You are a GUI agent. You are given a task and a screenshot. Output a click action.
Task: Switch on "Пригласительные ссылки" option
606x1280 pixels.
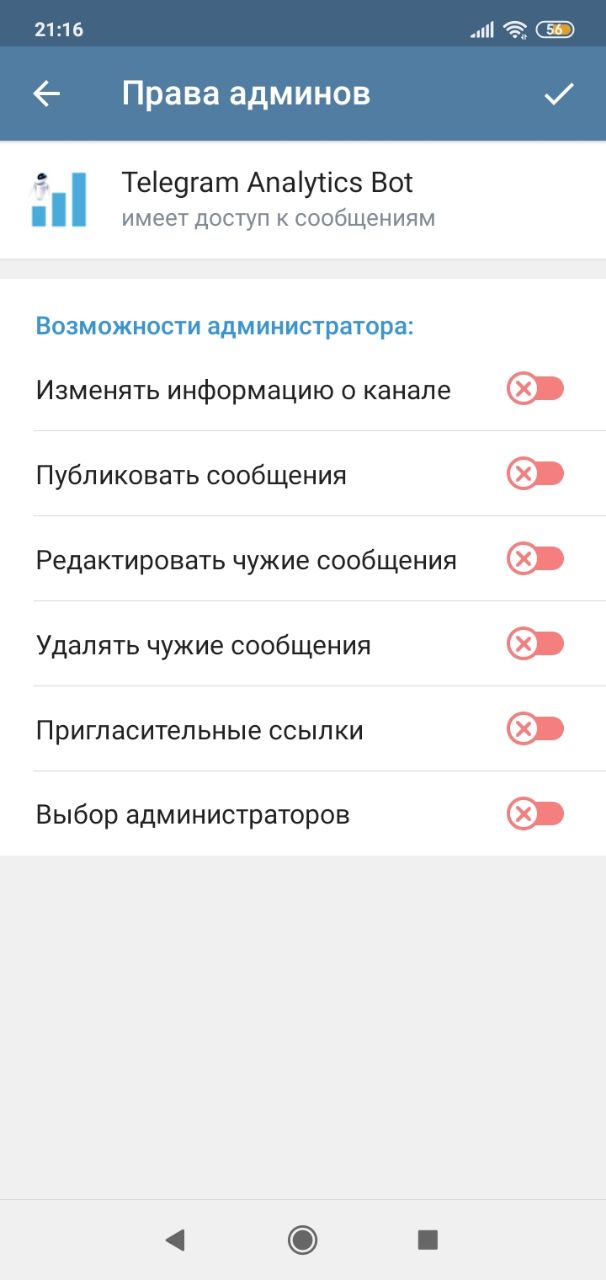tap(535, 729)
